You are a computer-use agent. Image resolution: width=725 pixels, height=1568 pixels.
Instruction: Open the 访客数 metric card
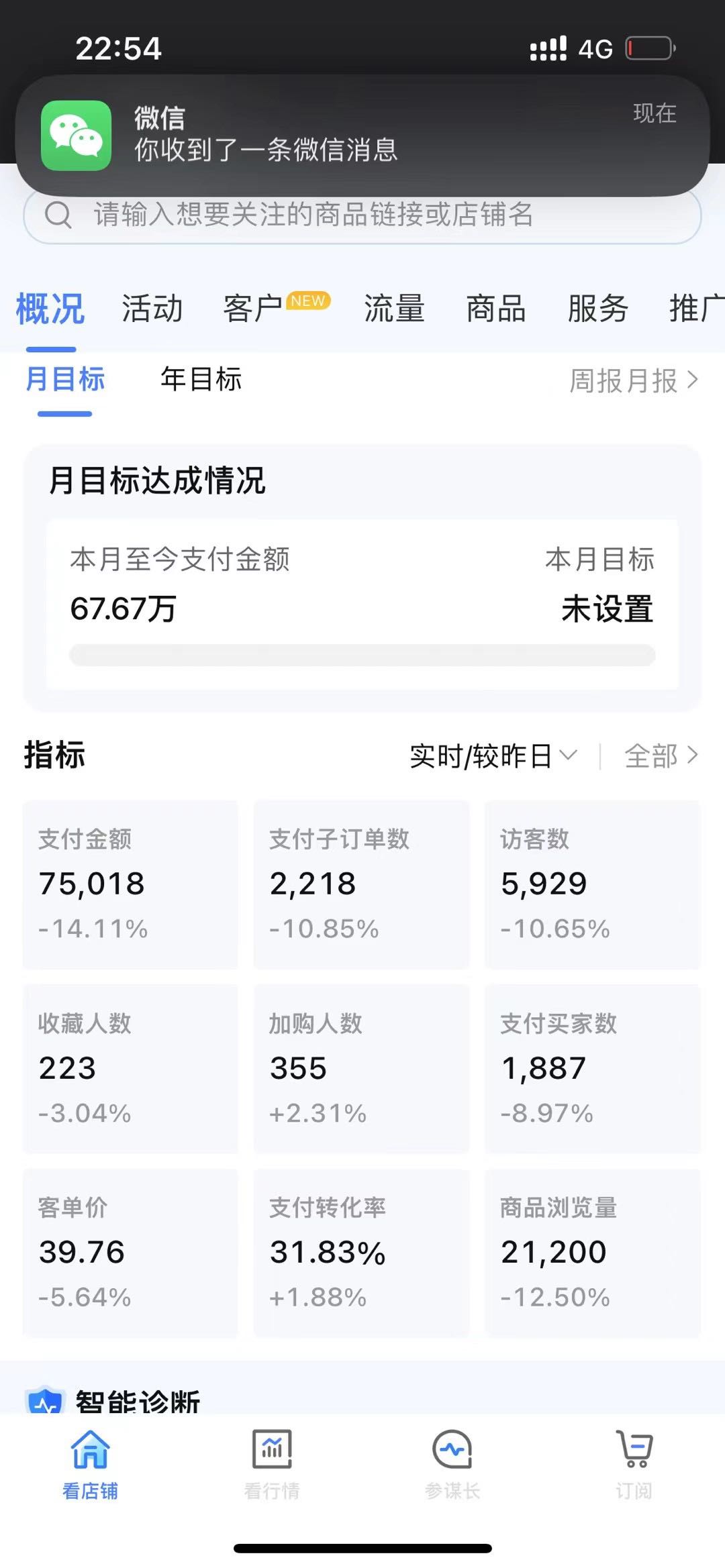592,884
